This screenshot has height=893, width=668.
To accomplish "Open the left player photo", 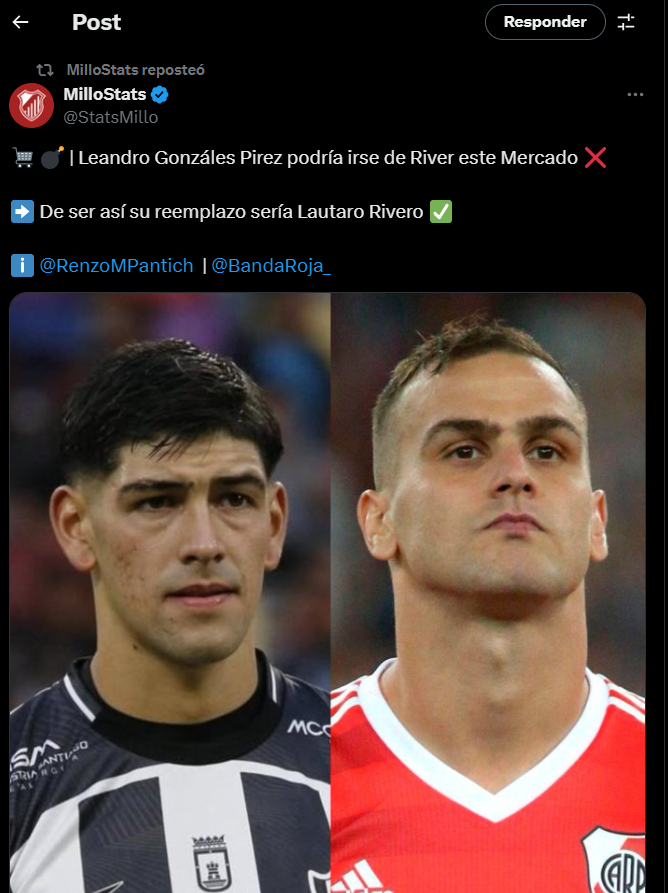I will (x=170, y=592).
